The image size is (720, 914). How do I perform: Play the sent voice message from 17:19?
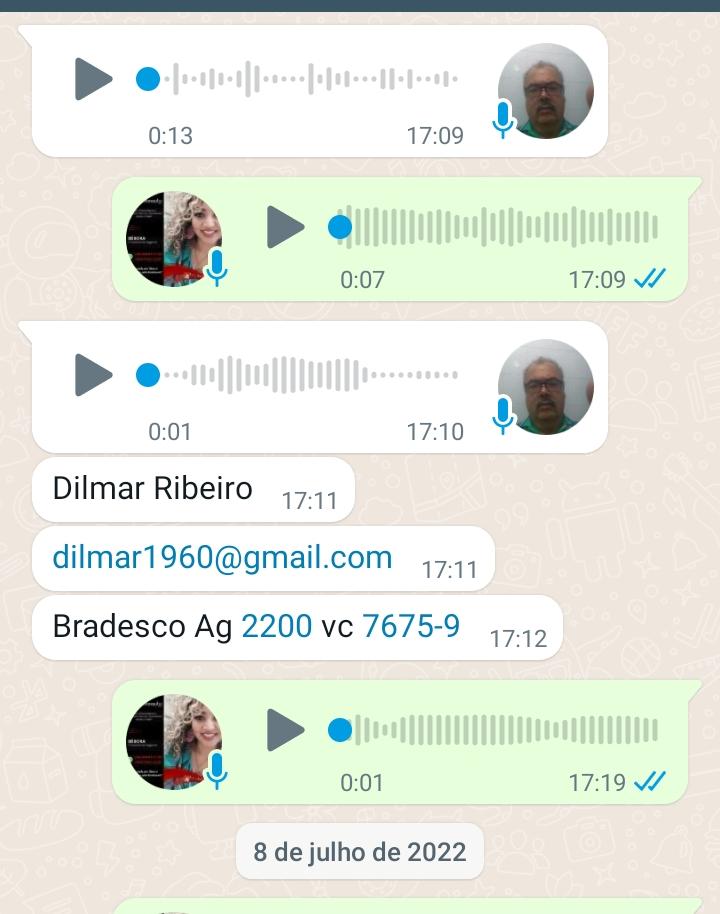pyautogui.click(x=285, y=730)
